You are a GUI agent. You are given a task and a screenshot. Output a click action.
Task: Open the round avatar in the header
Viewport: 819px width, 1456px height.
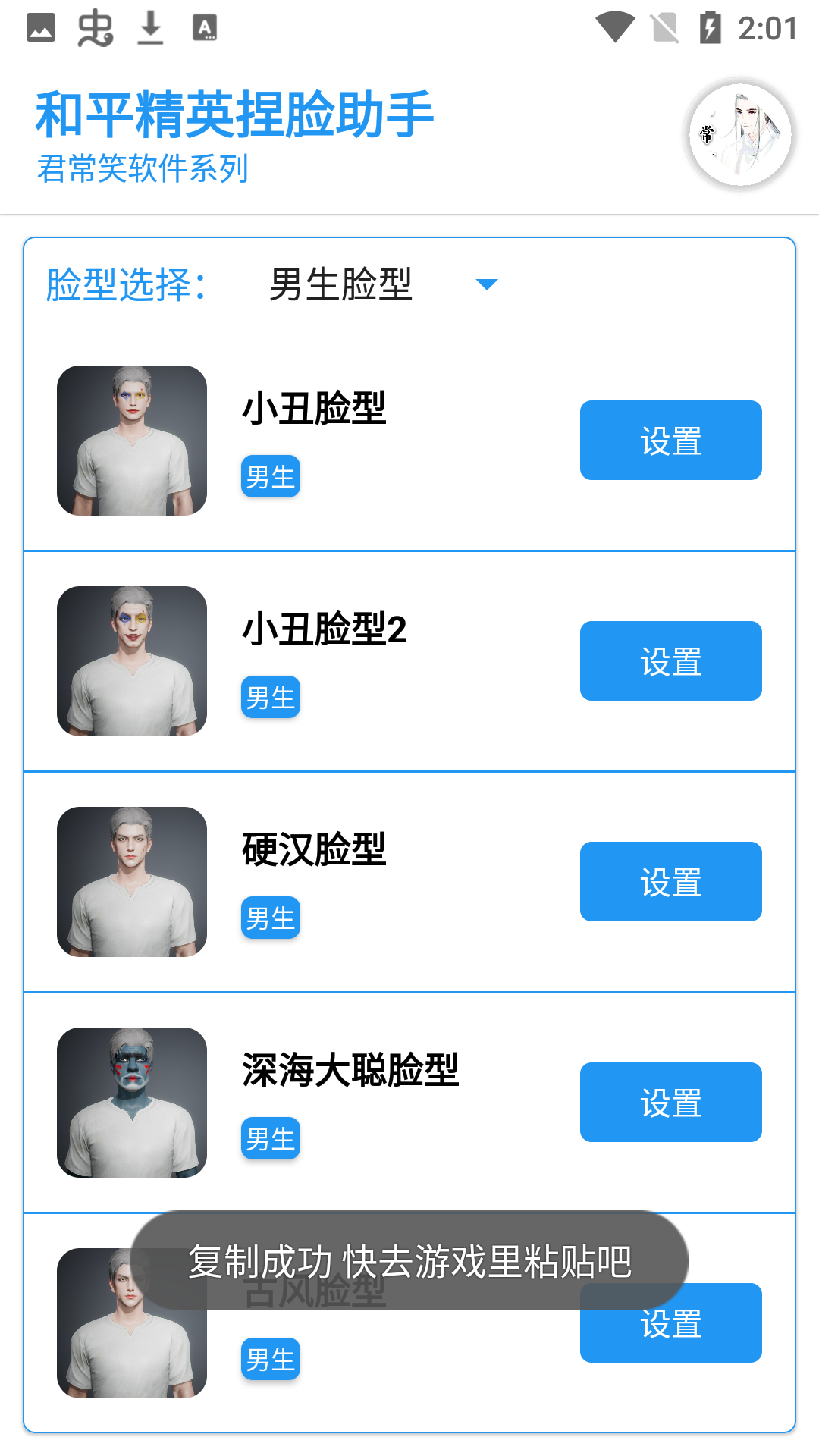[x=740, y=135]
